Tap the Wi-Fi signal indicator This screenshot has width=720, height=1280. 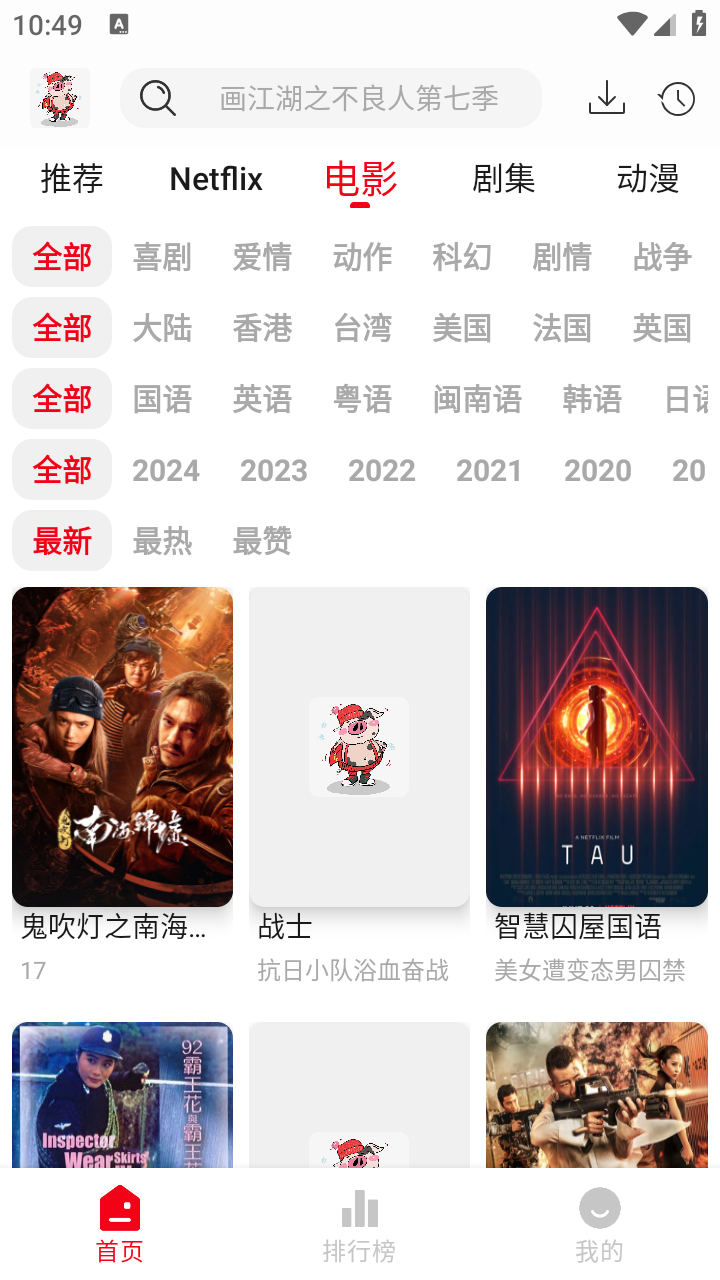click(x=632, y=22)
